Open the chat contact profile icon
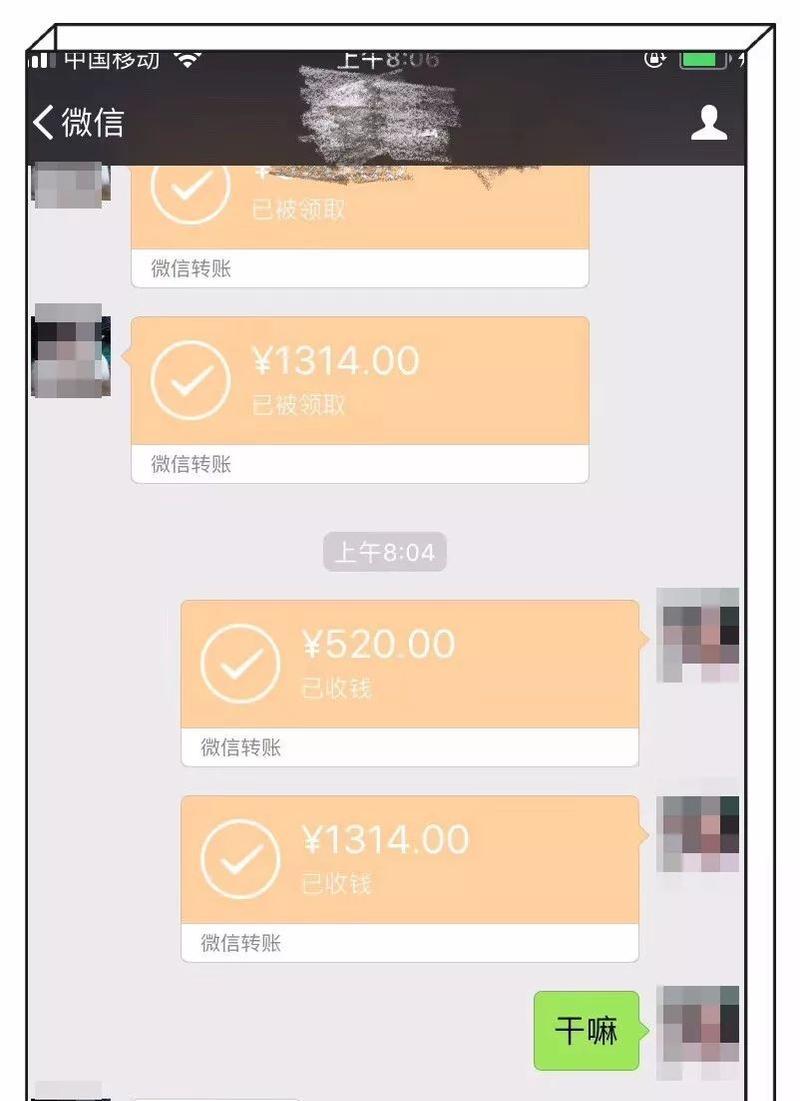800x1101 pixels. point(708,122)
